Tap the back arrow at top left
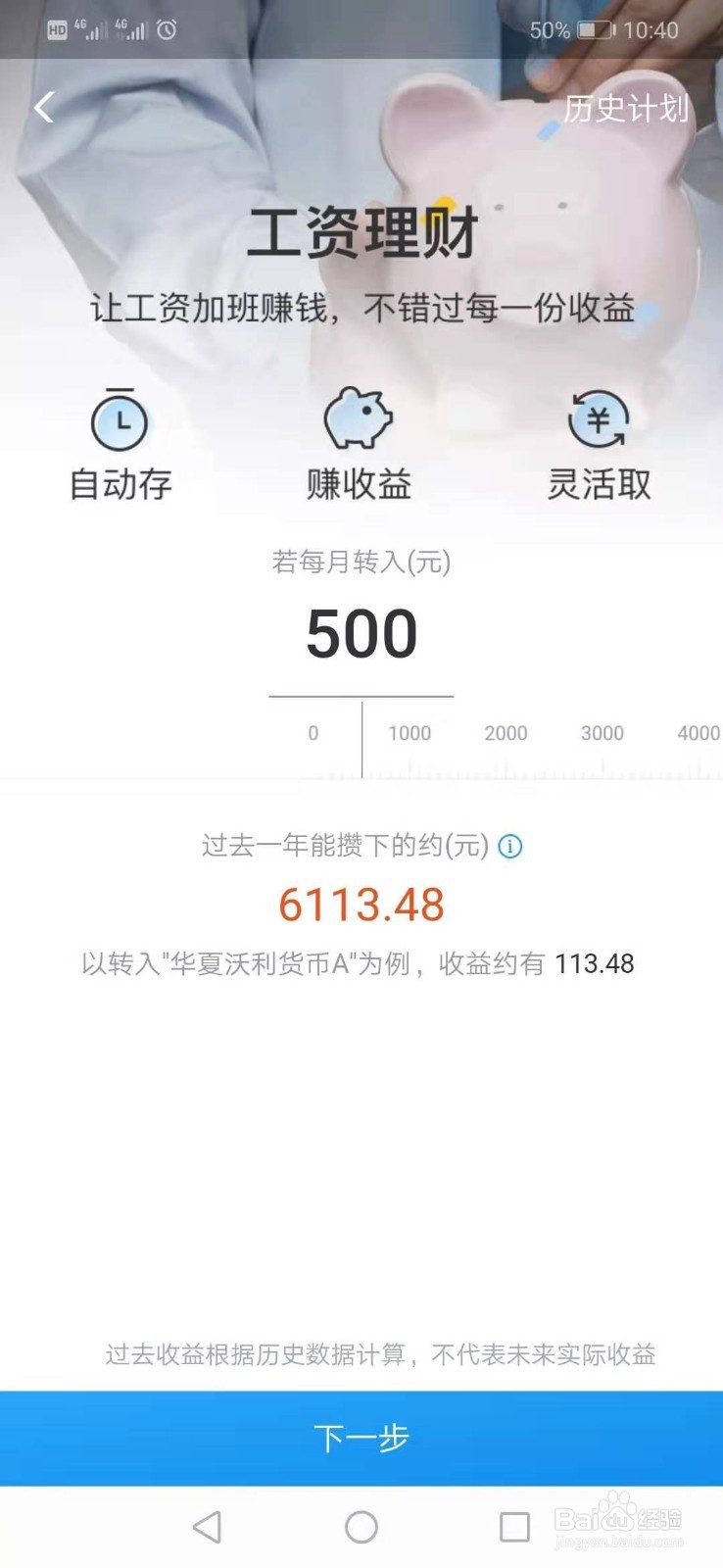Screen dimensions: 723x1568 click(43, 108)
